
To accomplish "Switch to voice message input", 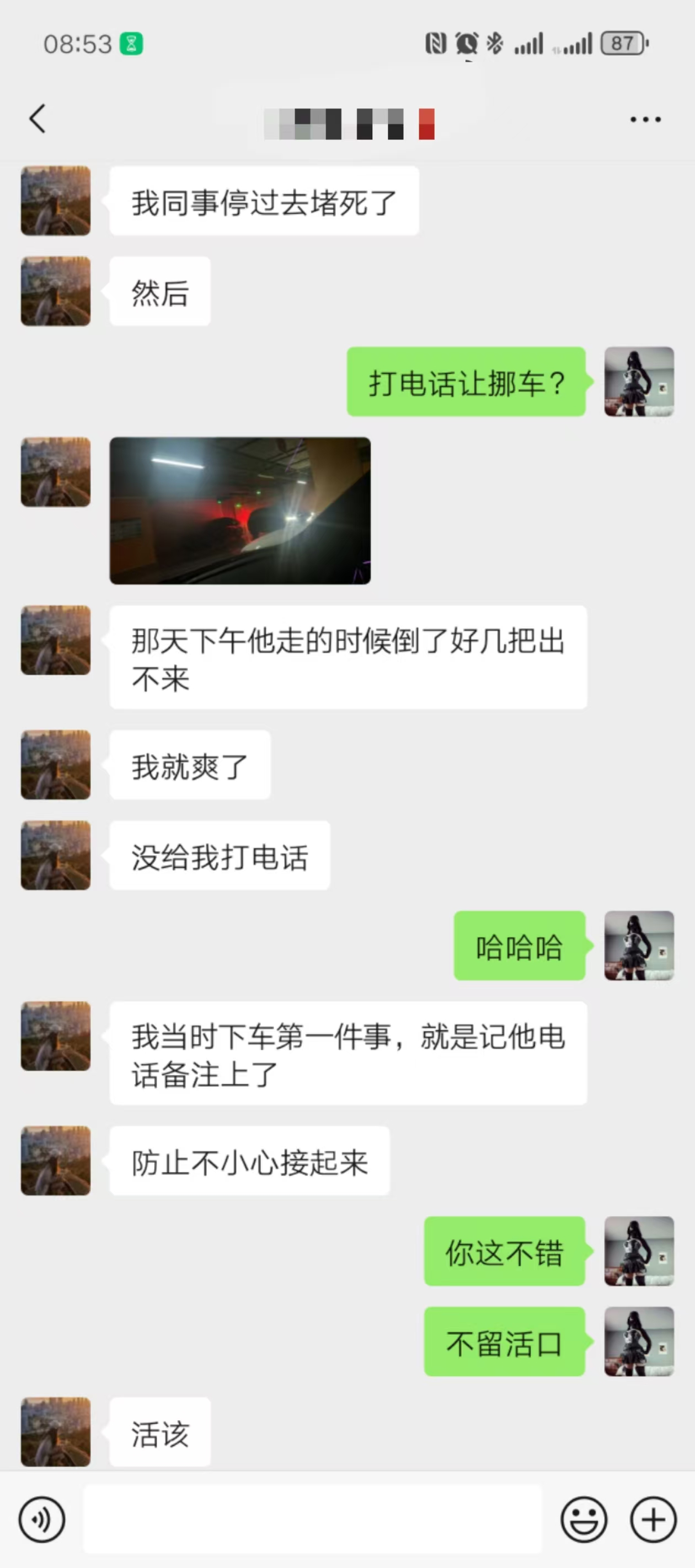I will pyautogui.click(x=41, y=1520).
